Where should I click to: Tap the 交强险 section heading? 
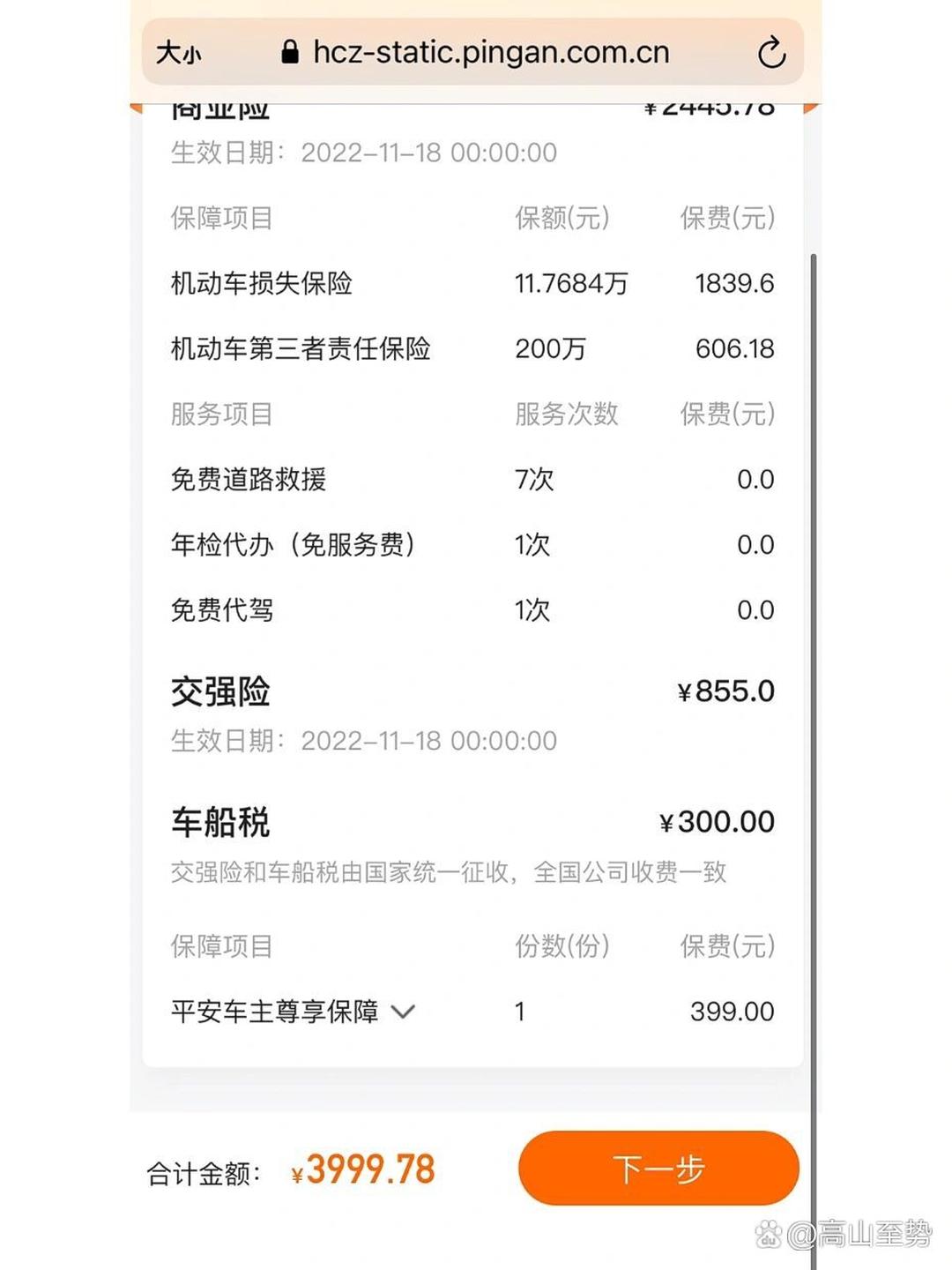[x=219, y=692]
